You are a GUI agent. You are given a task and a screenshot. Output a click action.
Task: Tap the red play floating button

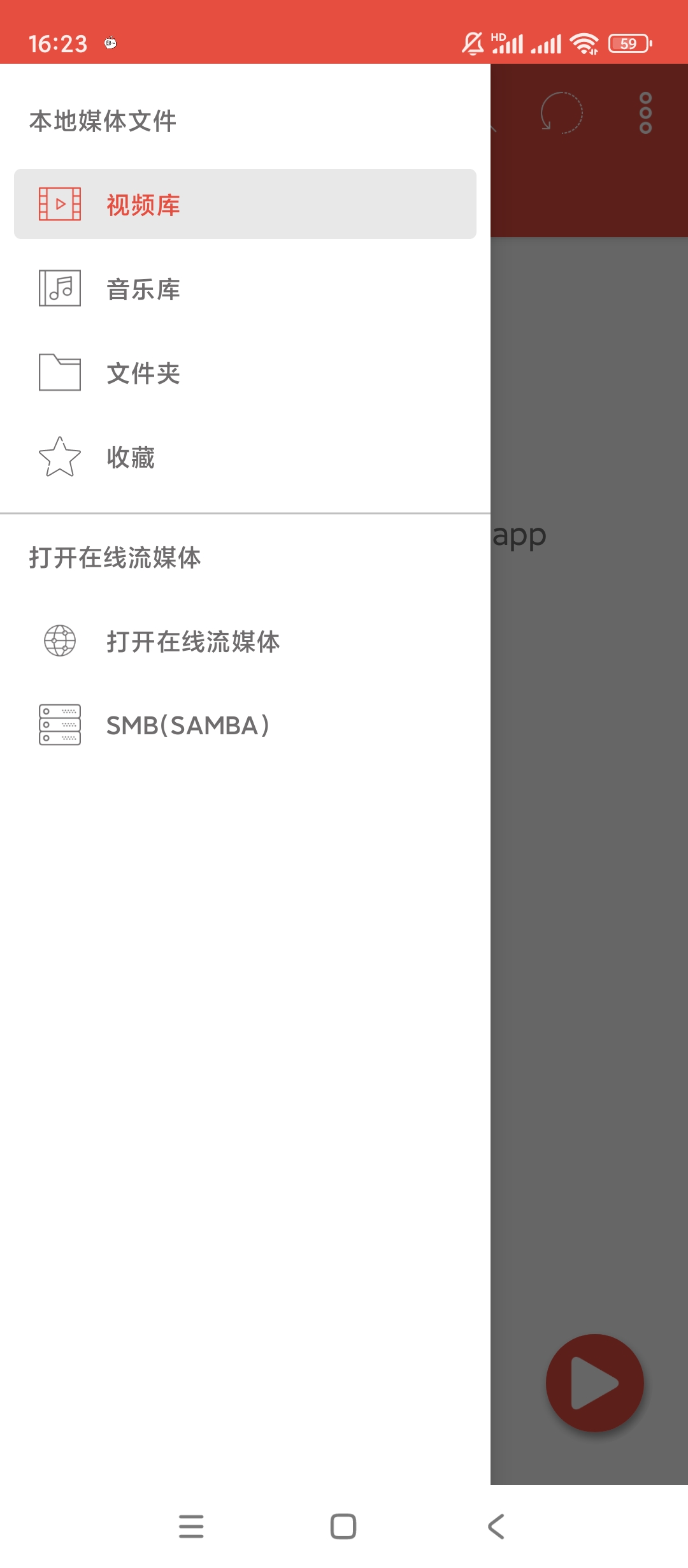click(x=594, y=1383)
